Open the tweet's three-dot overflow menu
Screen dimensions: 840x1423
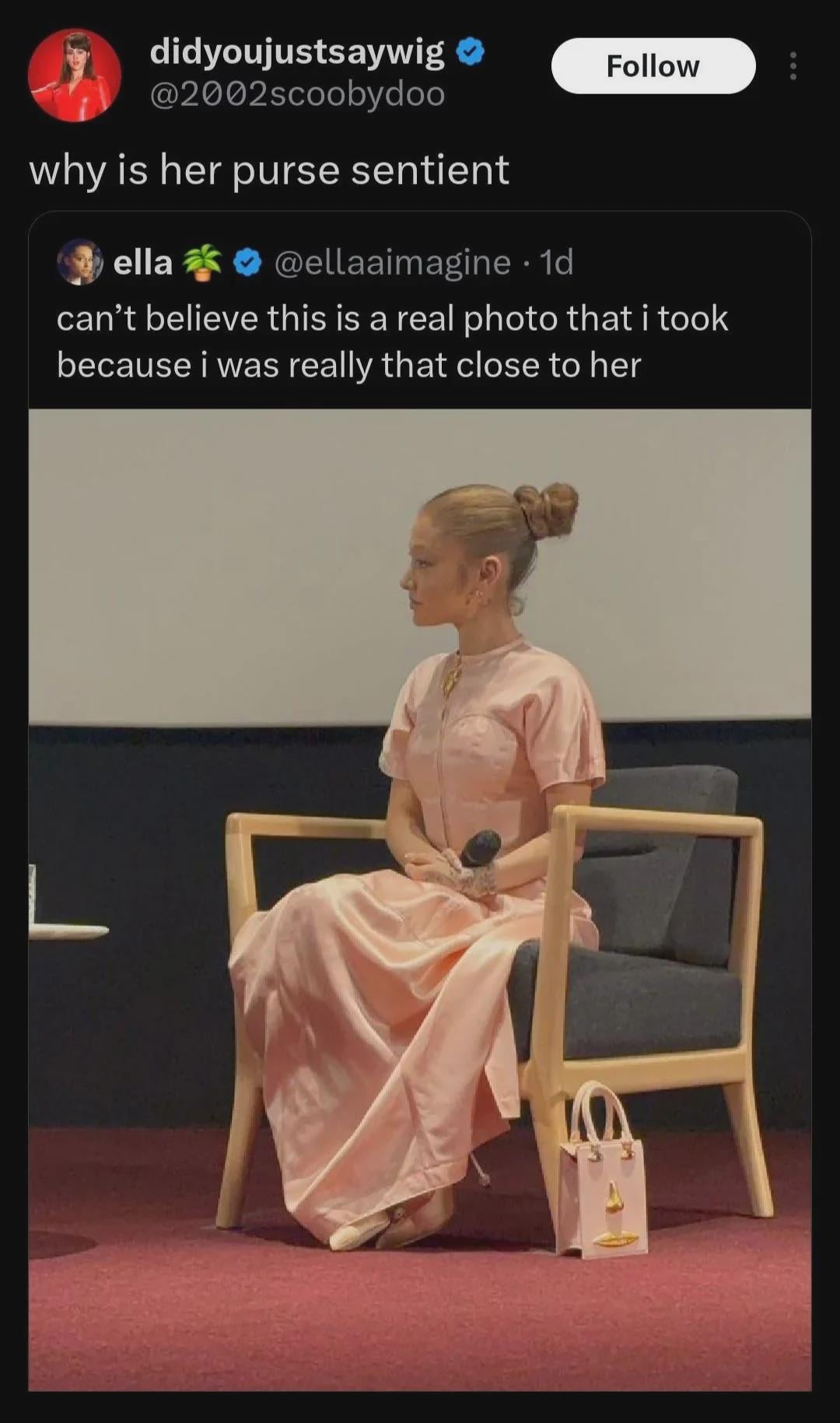tap(793, 66)
